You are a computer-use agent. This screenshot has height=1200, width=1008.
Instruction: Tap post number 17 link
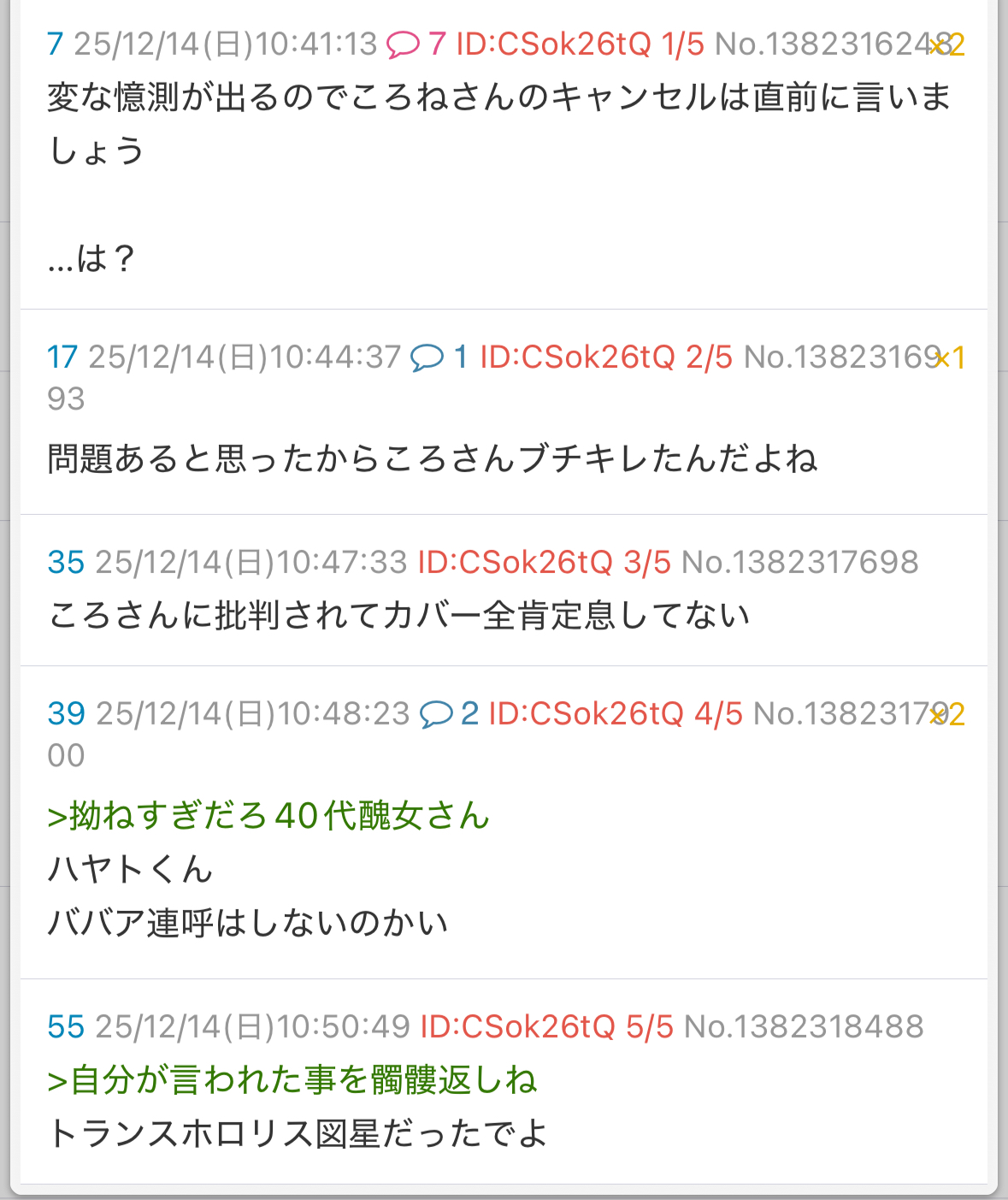coord(62,357)
